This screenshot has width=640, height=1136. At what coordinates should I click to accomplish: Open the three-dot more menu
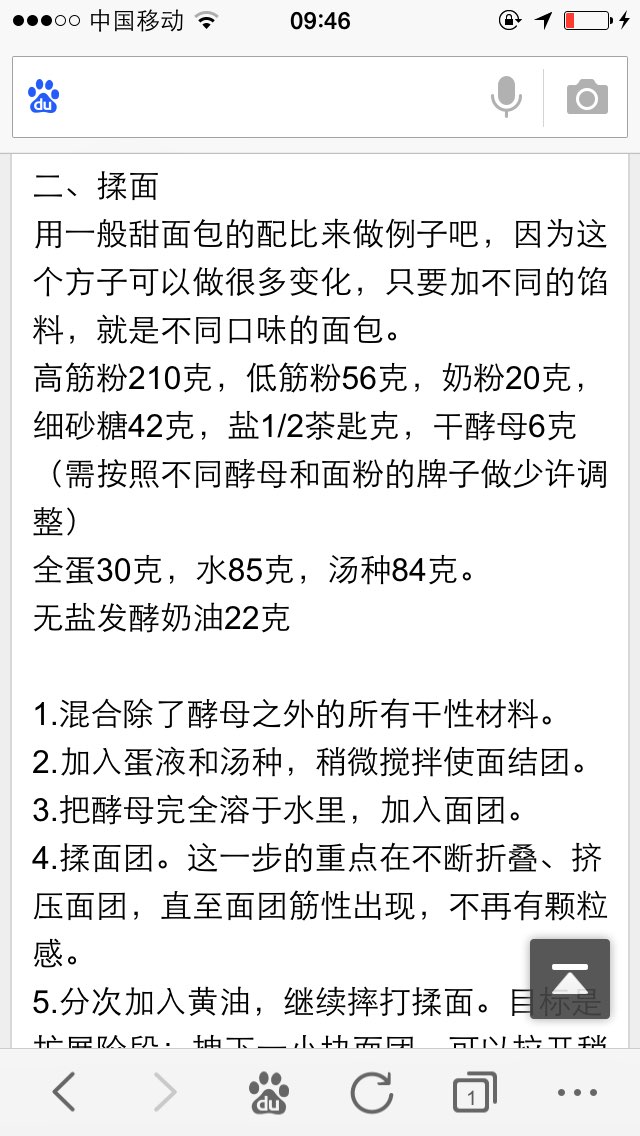point(578,1093)
